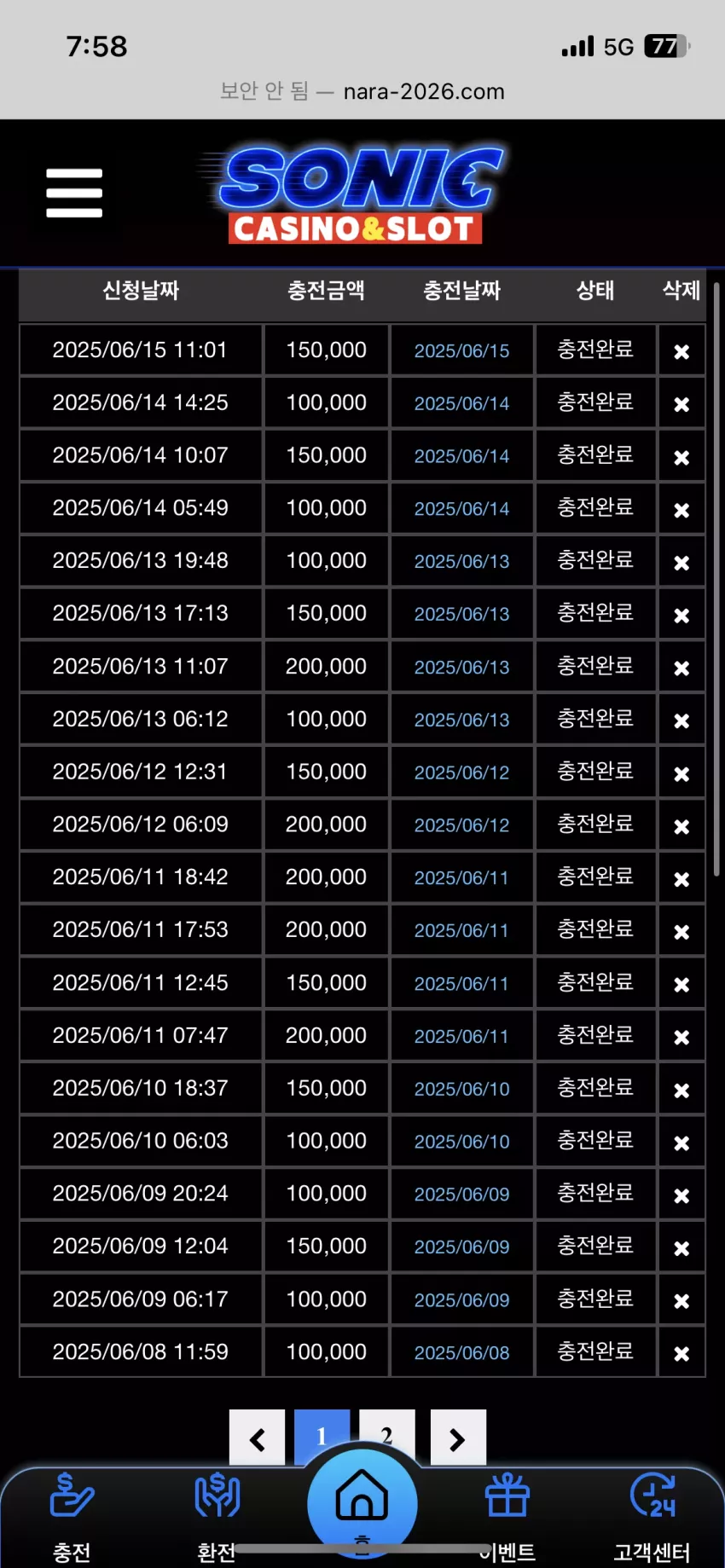Image resolution: width=725 pixels, height=1568 pixels.
Task: Remove the 2025/06/09 12:04 row
Action: [681, 1248]
